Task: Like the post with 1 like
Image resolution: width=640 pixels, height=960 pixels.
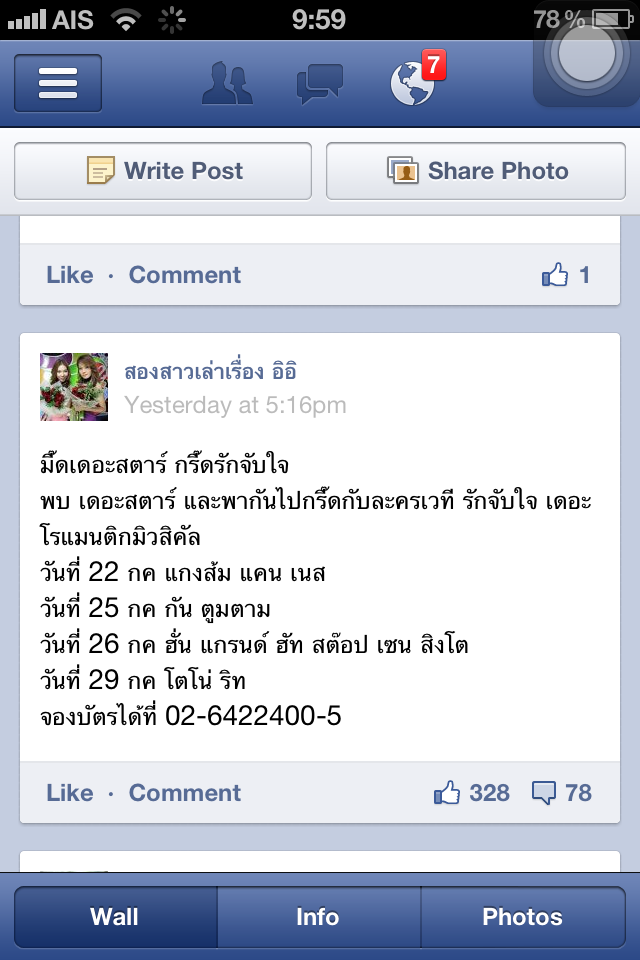Action: [x=70, y=275]
